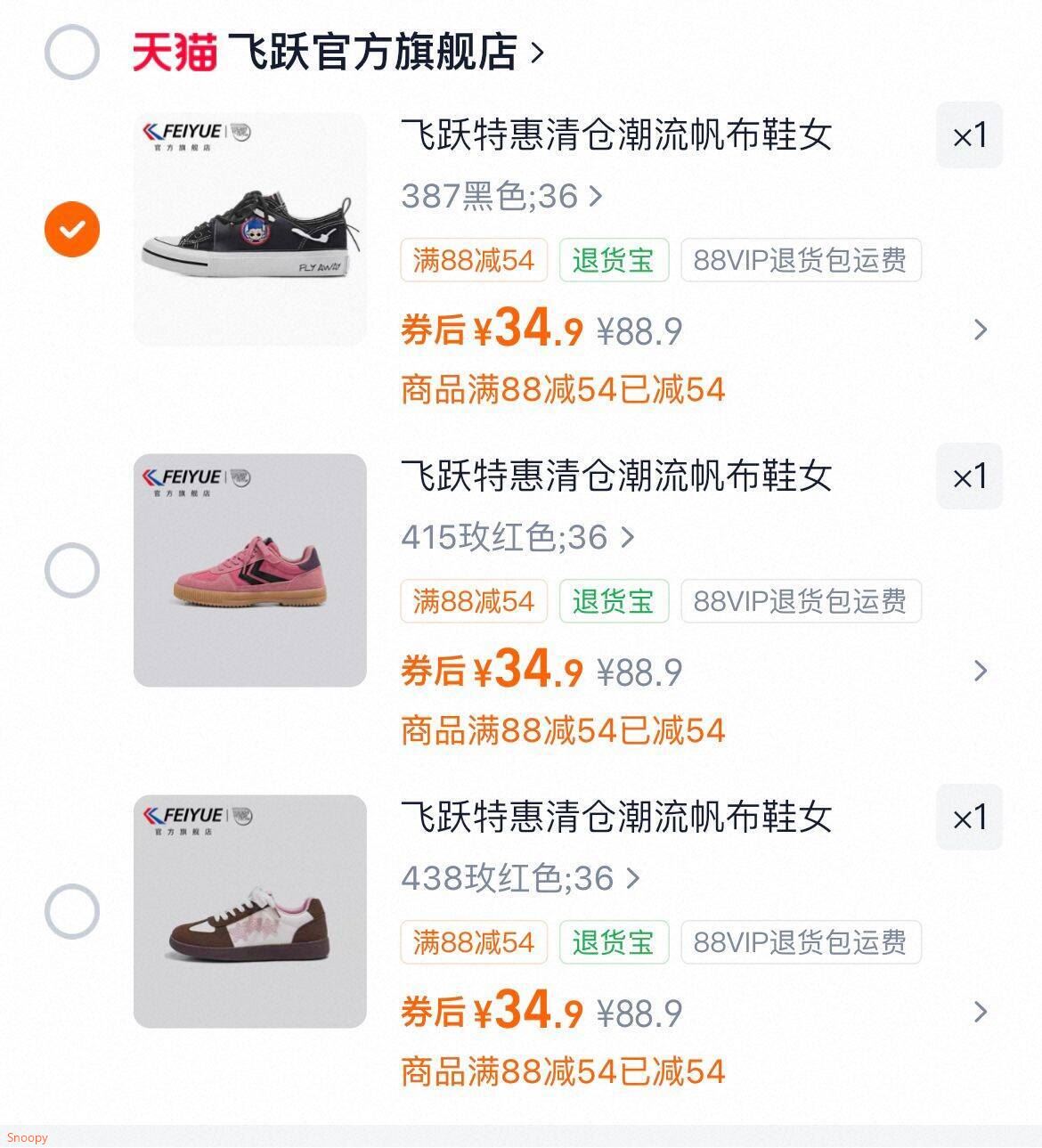The image size is (1042, 1148).
Task: Adjust quantity of the 438玫红色 shoe
Action: (x=969, y=818)
